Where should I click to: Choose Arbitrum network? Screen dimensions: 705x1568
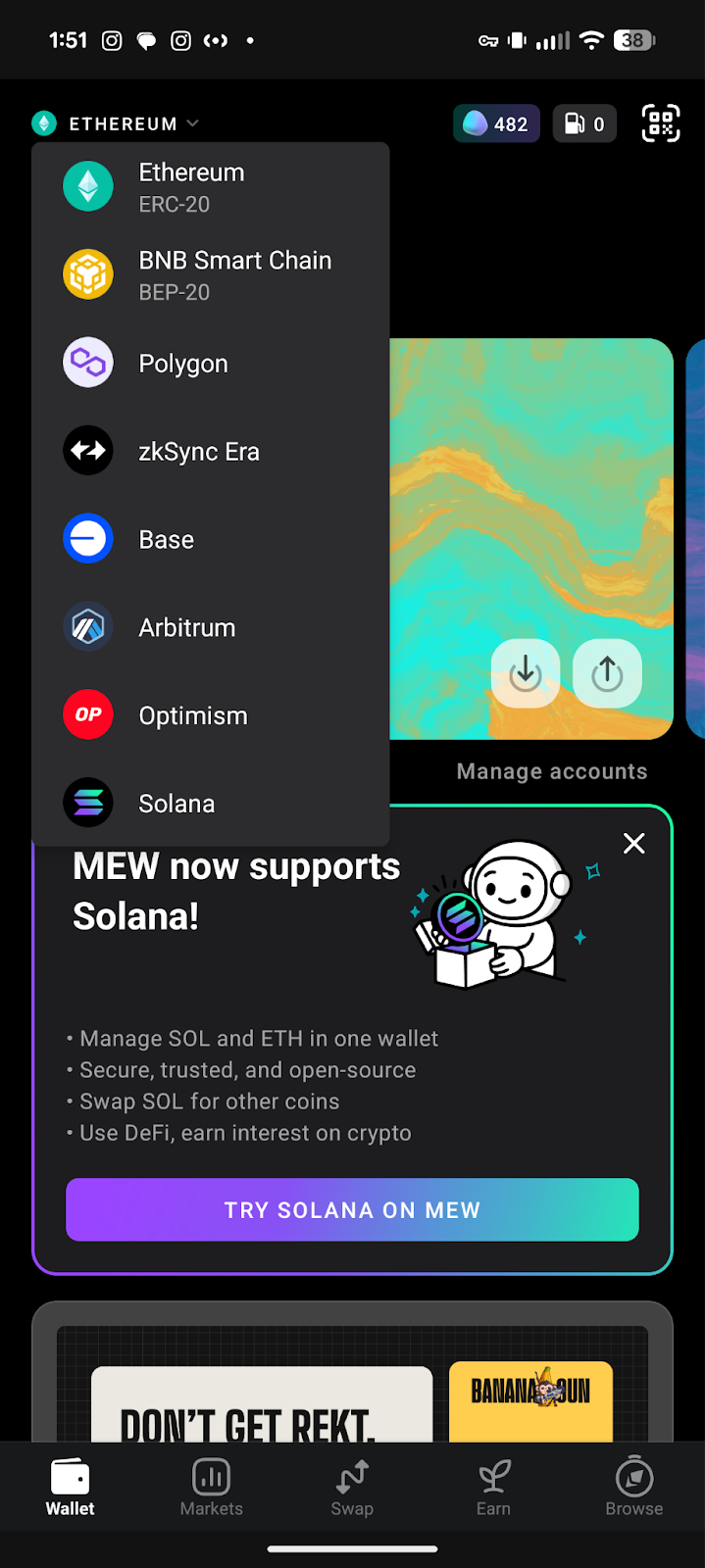pyautogui.click(x=210, y=628)
